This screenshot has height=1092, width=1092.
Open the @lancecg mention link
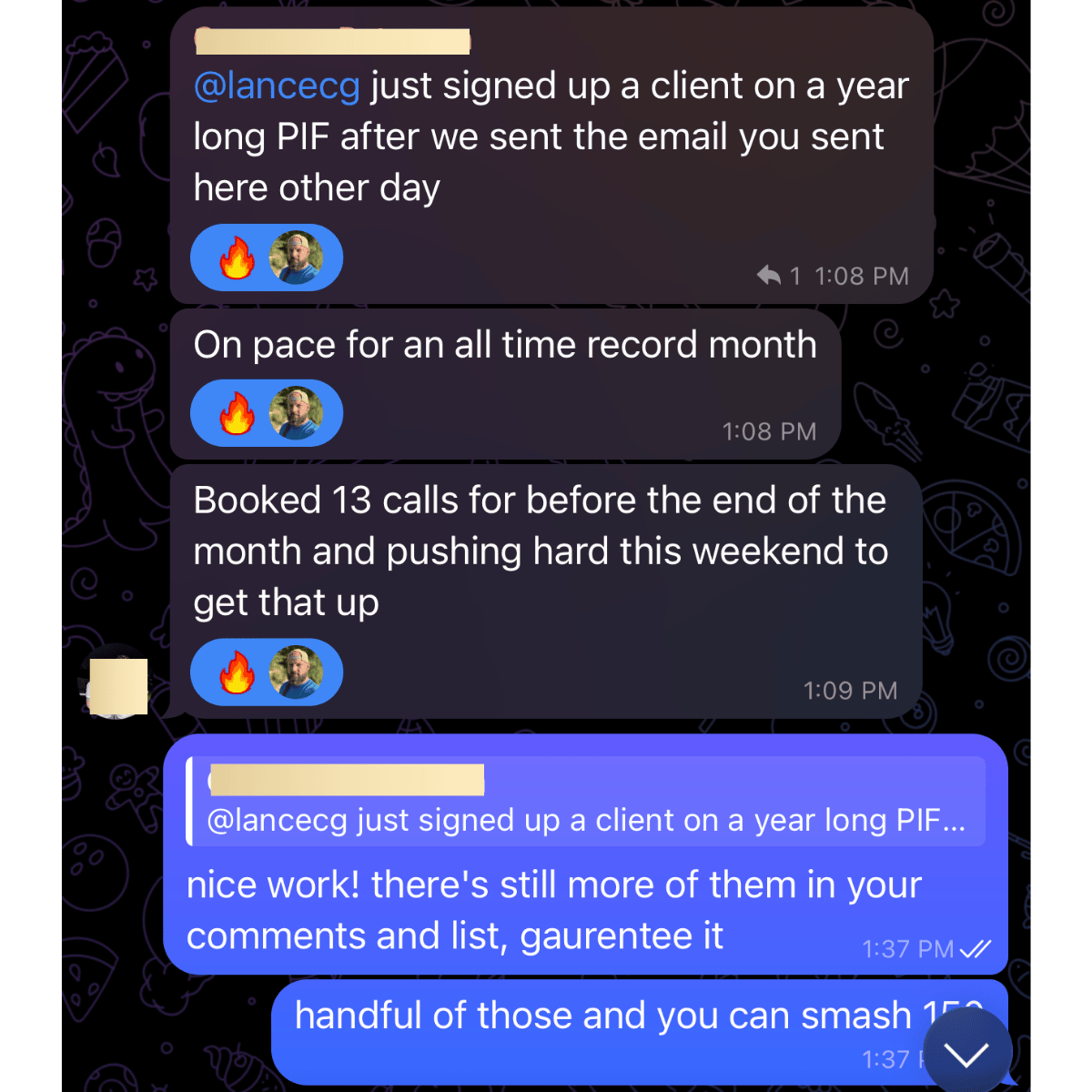pyautogui.click(x=277, y=86)
